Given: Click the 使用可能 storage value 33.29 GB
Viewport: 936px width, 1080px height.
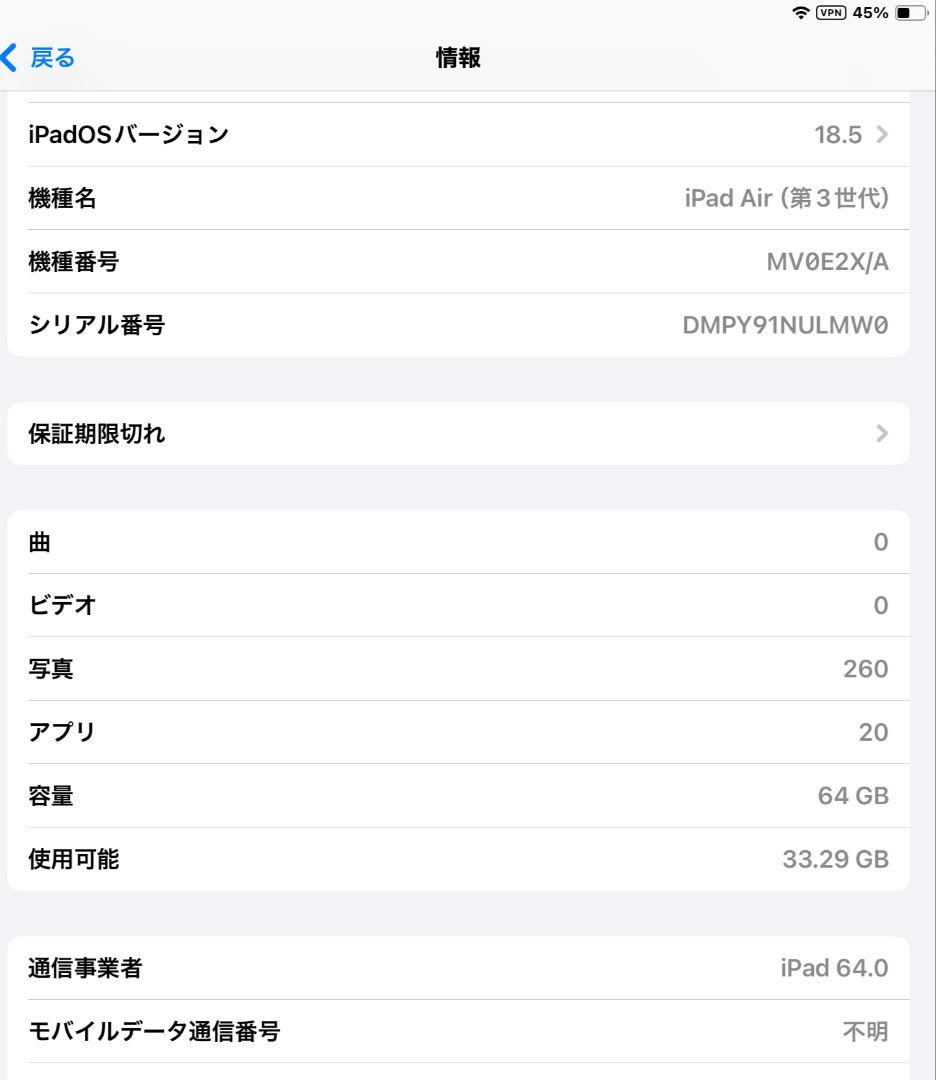Looking at the screenshot, I should (836, 859).
